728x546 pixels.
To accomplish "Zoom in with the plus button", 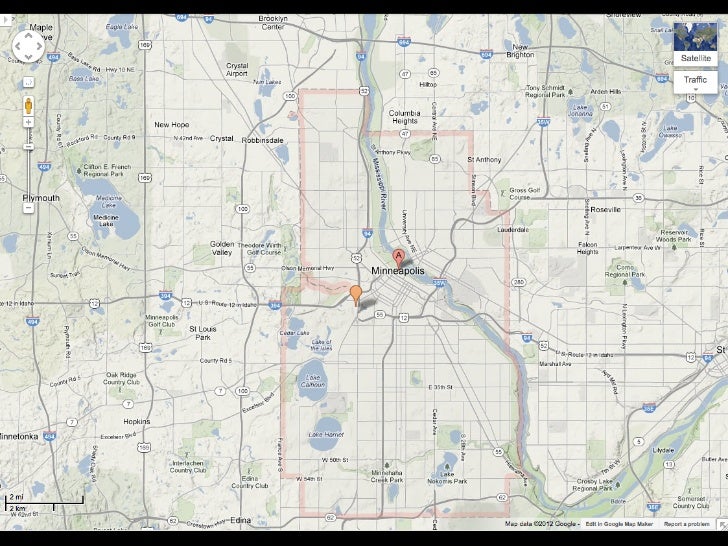I will pos(28,123).
